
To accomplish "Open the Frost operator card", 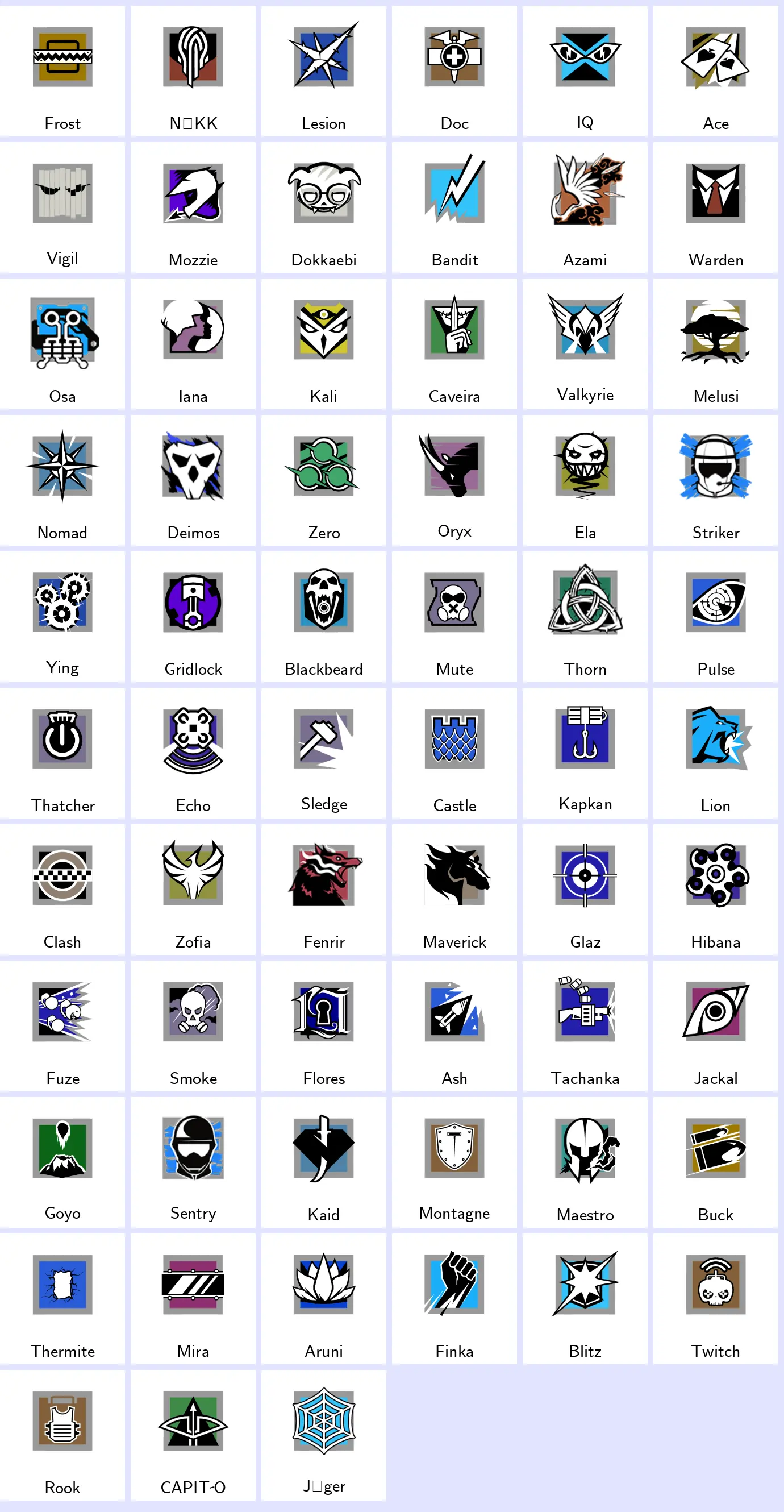I will (62, 72).
